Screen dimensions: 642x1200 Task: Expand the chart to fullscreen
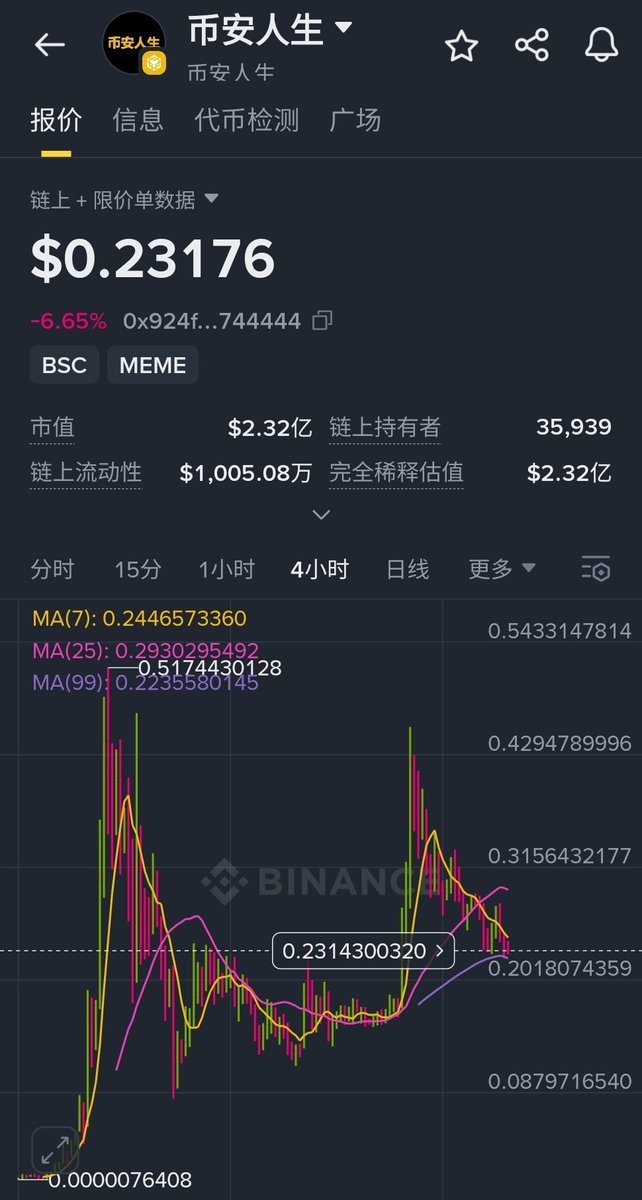pyautogui.click(x=55, y=1150)
